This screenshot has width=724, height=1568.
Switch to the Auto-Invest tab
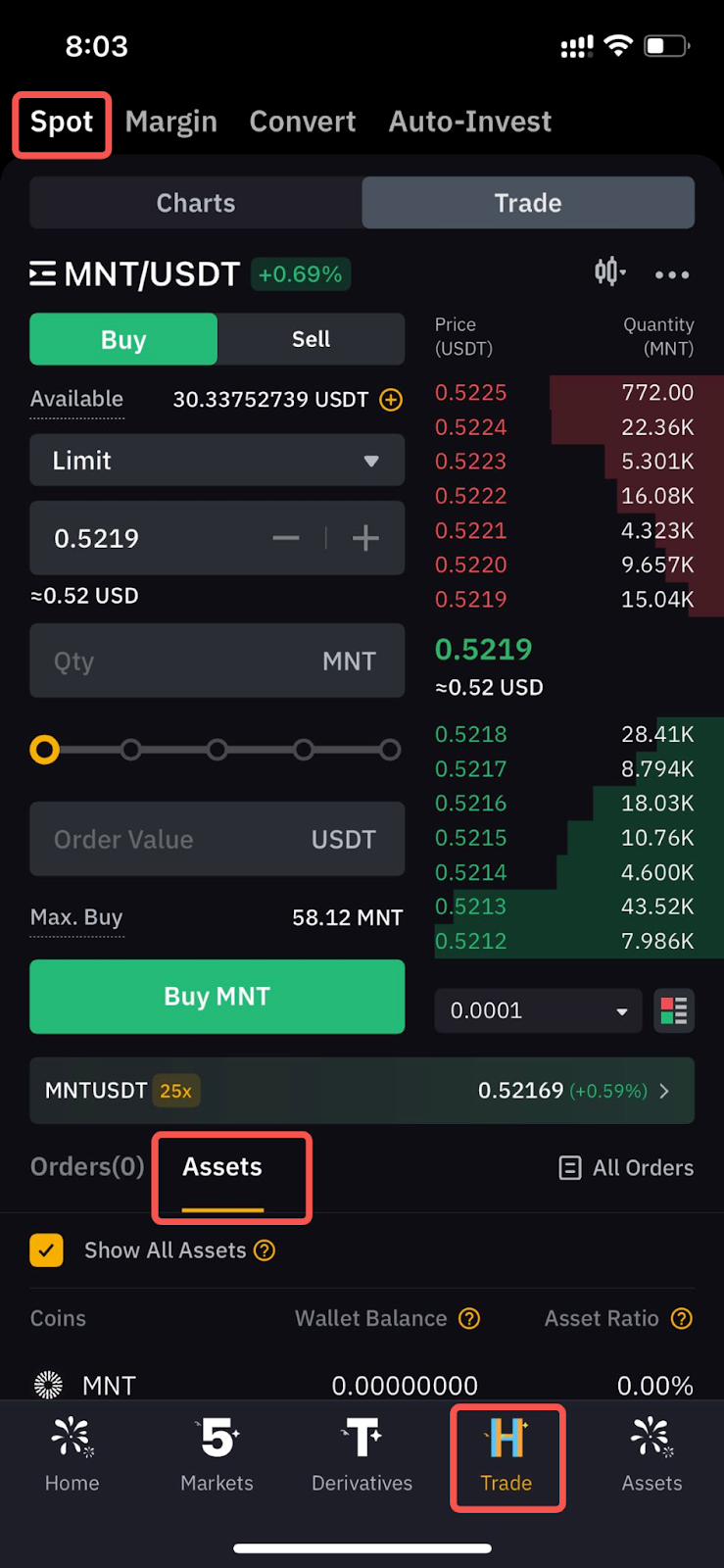coord(470,122)
